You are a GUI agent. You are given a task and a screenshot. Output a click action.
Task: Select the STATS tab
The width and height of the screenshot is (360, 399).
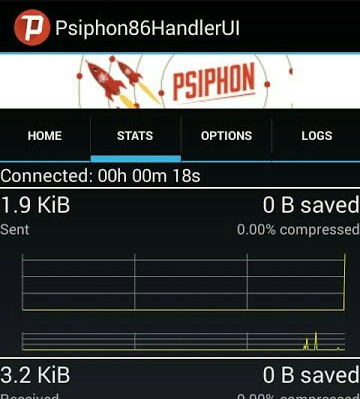click(x=135, y=136)
